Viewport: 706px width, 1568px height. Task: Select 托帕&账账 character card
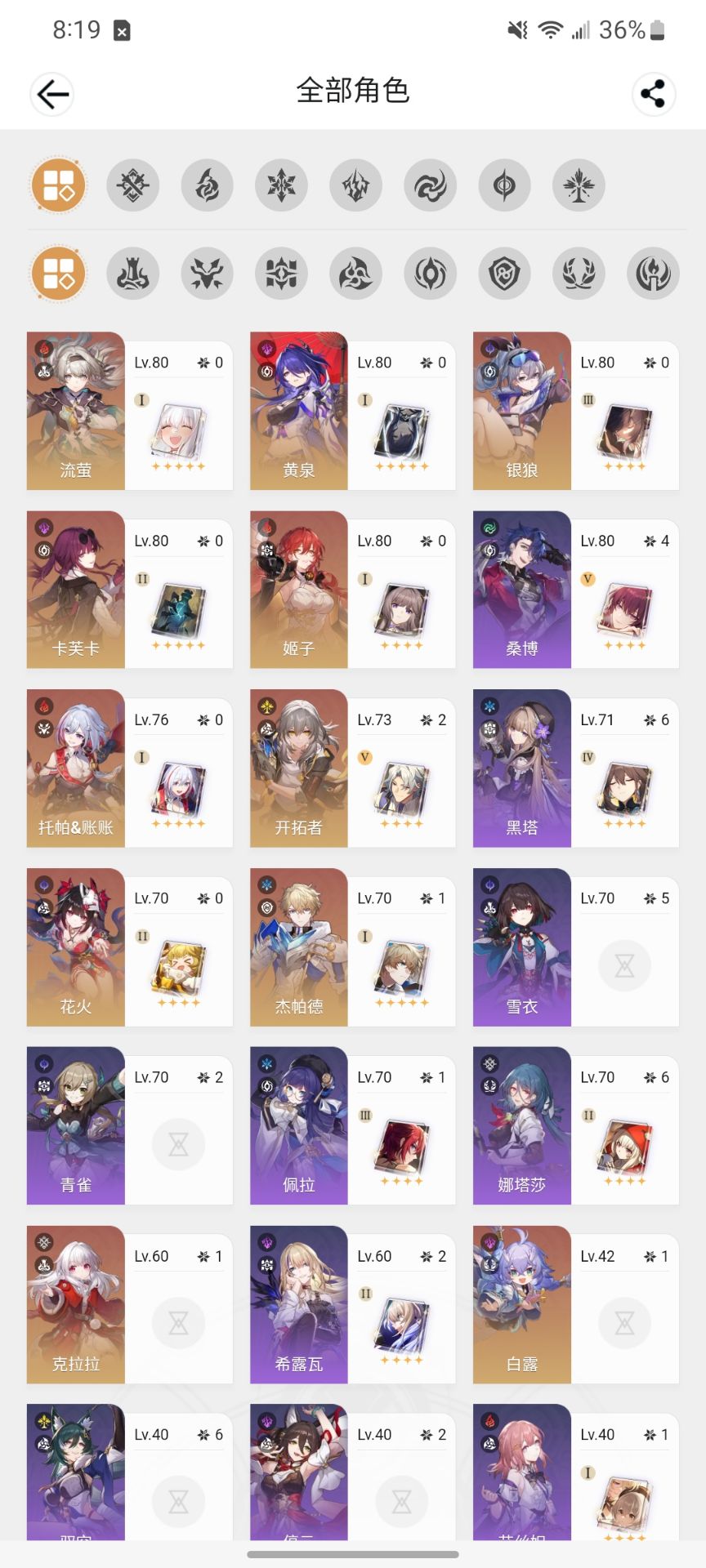pos(130,768)
